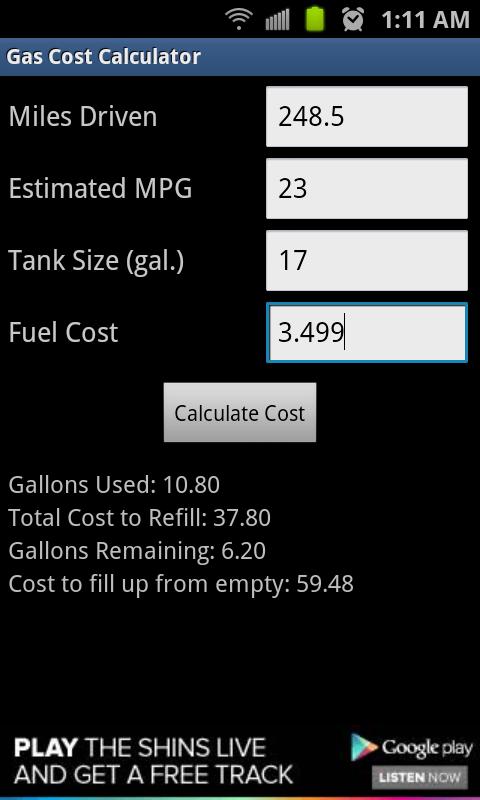Open the Listen Now ad button
The width and height of the screenshot is (480, 800).
point(419,777)
